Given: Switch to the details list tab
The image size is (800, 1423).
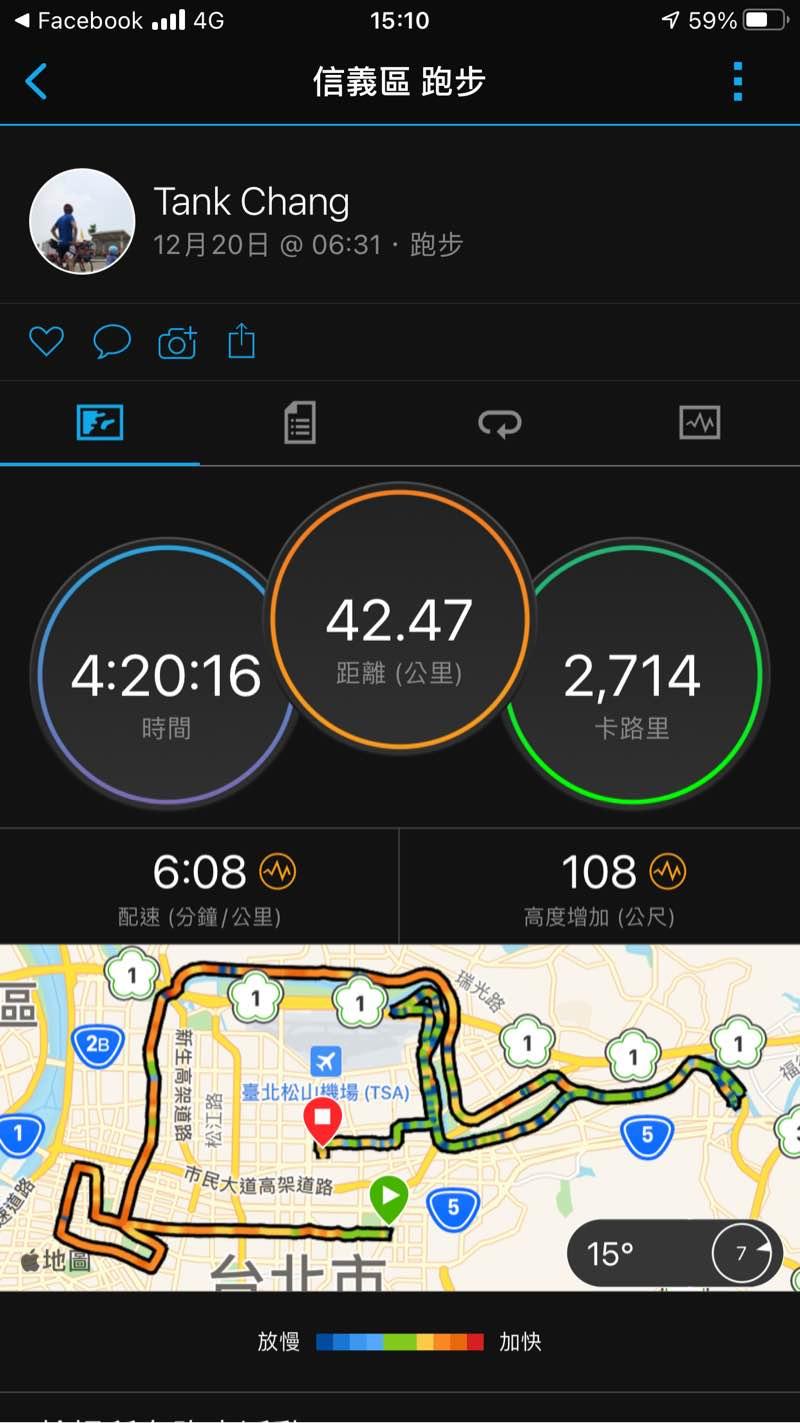Looking at the screenshot, I should (299, 423).
